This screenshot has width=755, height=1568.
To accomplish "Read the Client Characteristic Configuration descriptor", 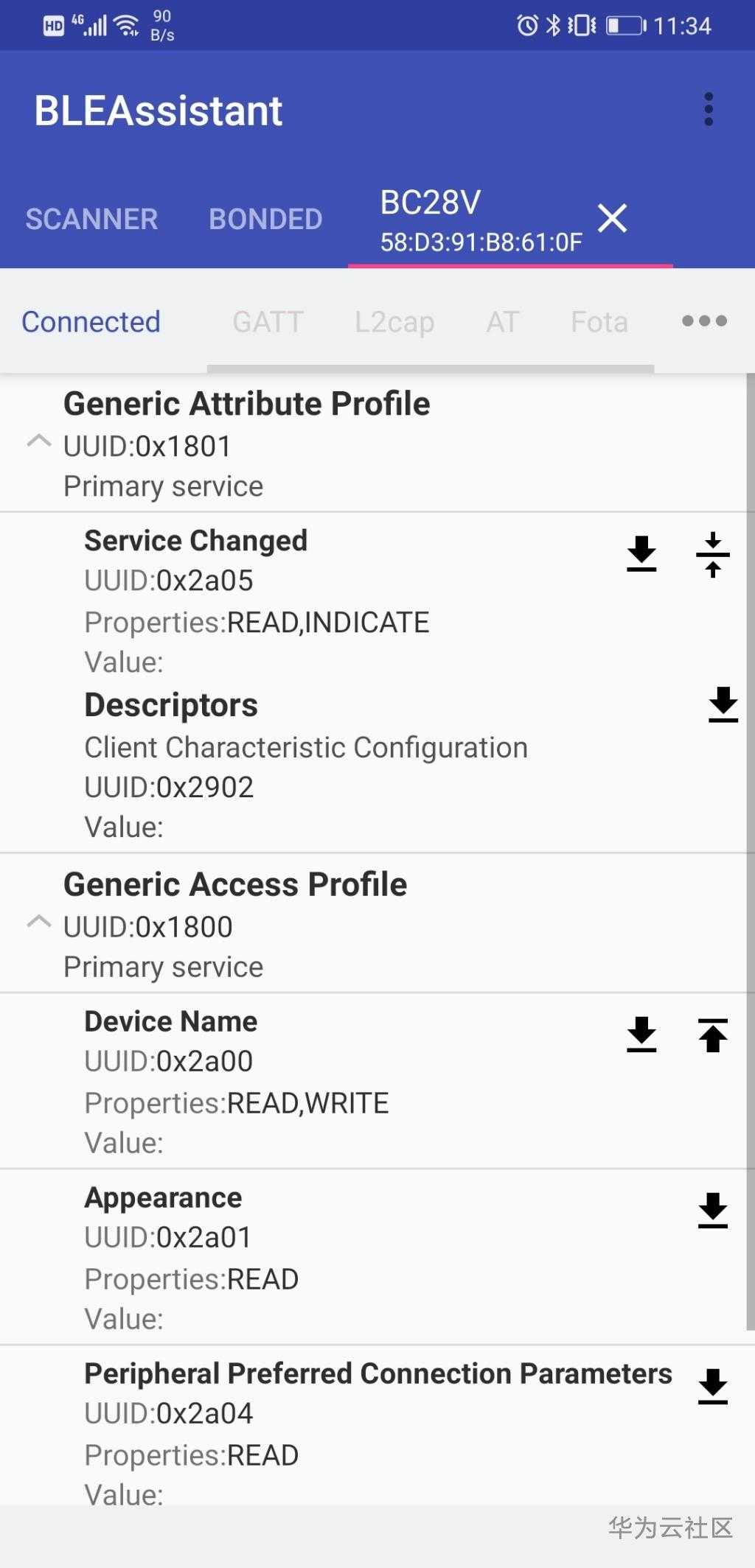I will pyautogui.click(x=723, y=704).
